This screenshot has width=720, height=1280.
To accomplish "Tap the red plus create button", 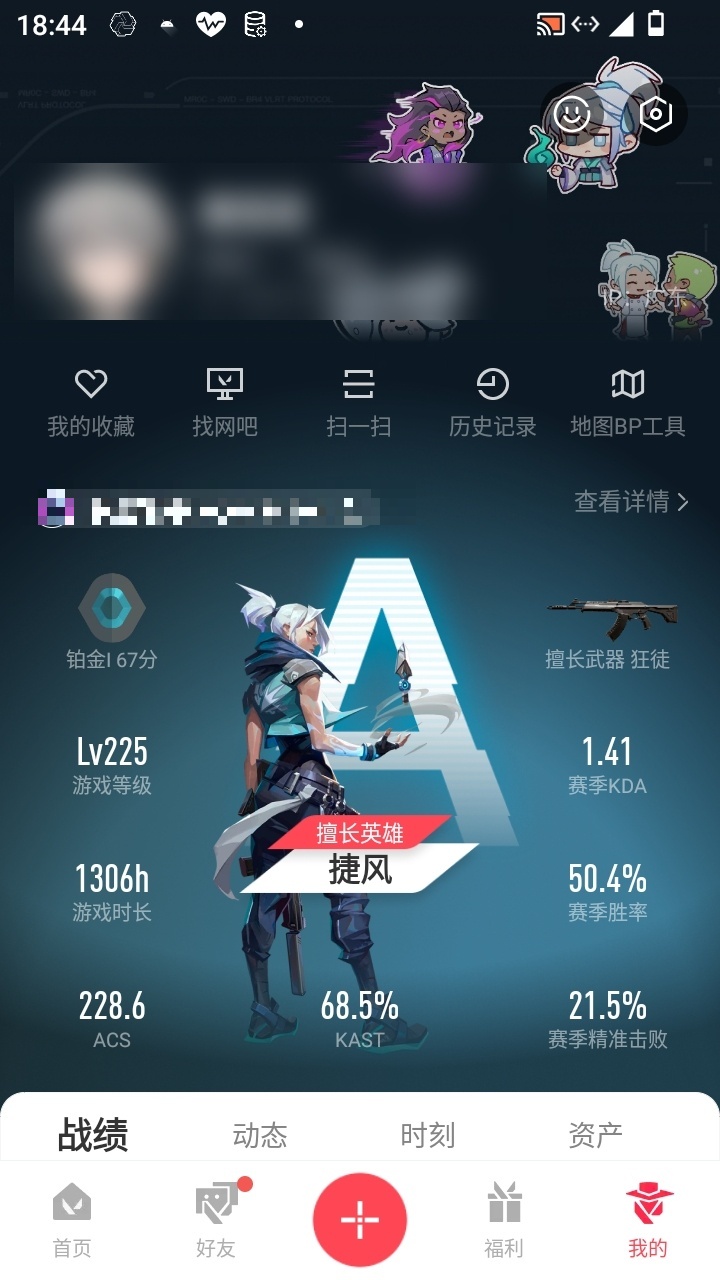I will click(x=360, y=1220).
